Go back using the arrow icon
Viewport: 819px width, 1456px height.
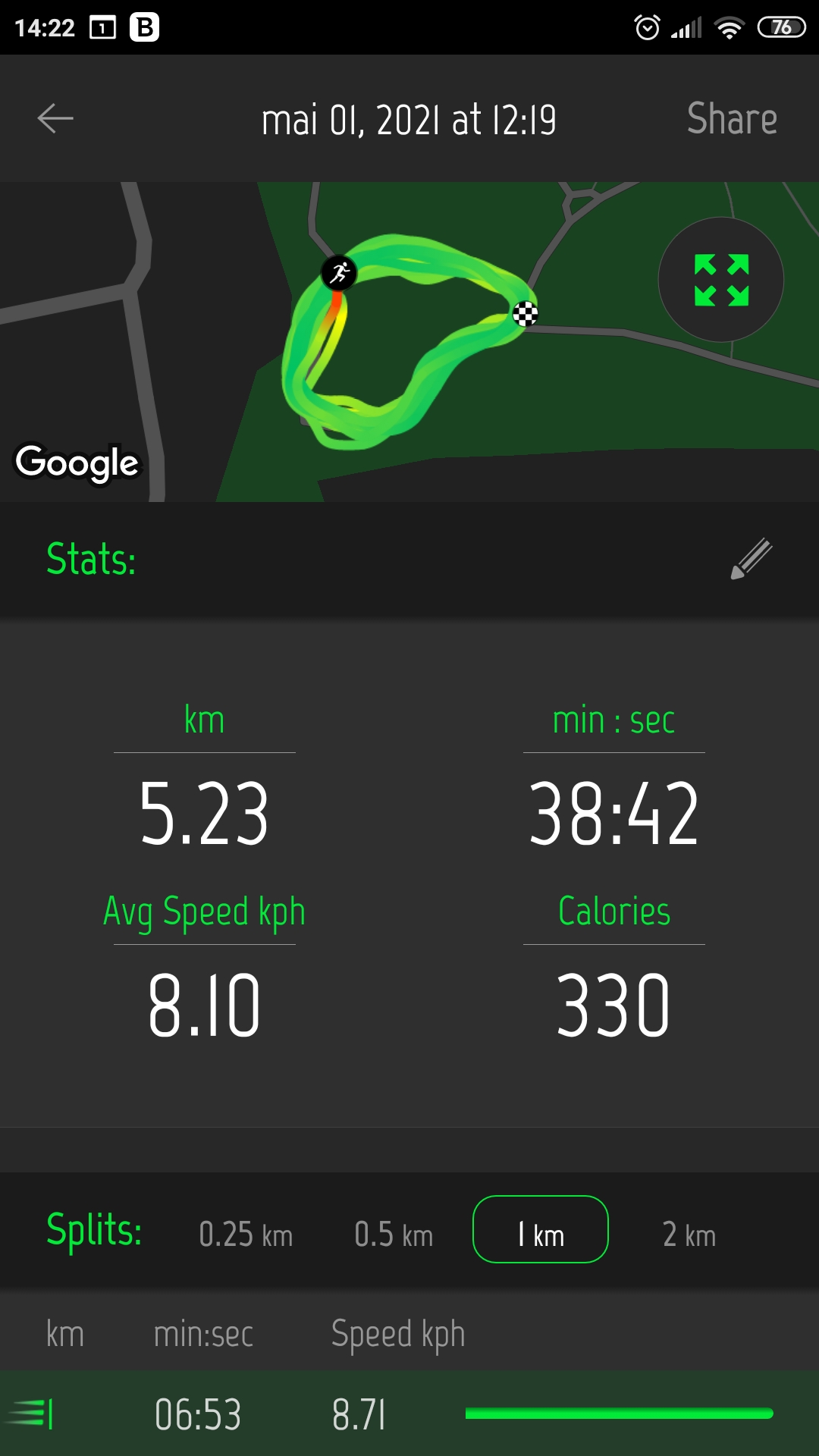[55, 118]
